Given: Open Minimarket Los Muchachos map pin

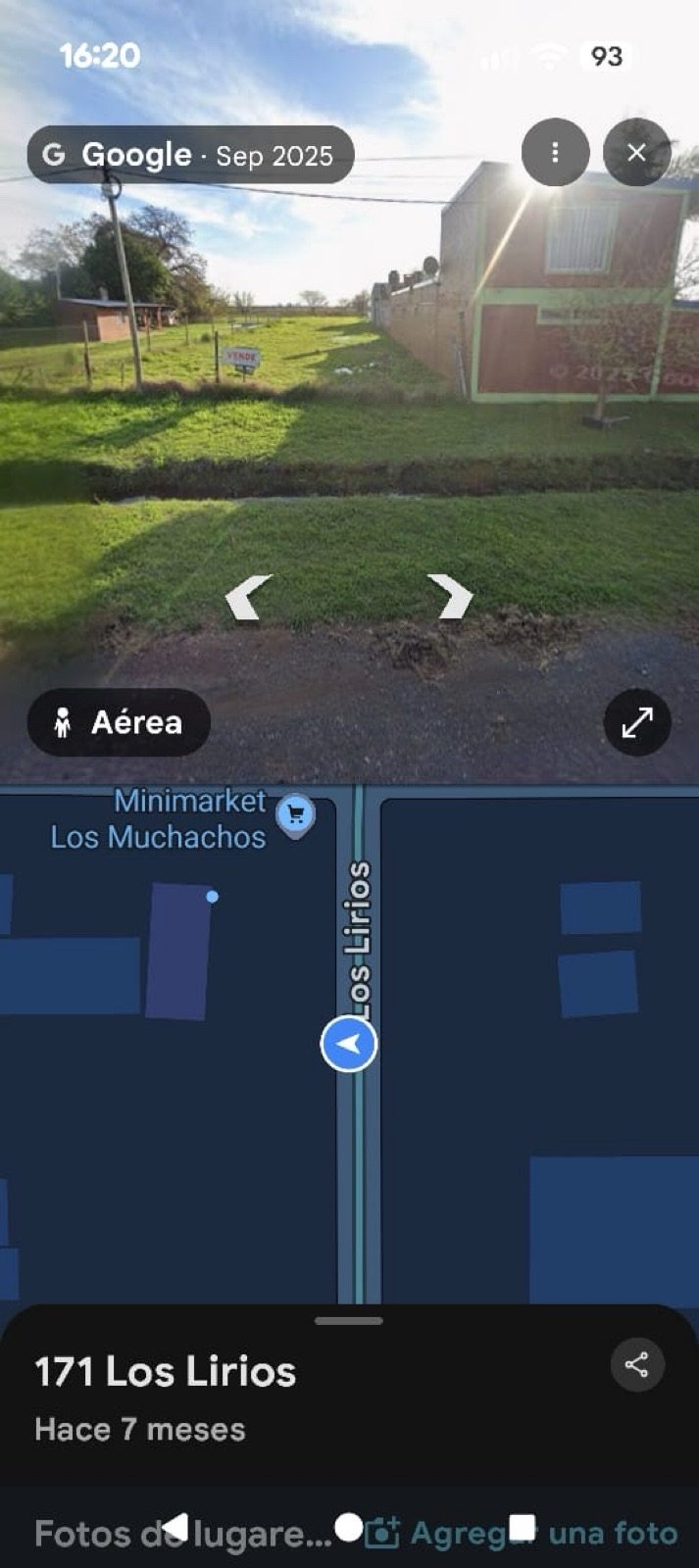Looking at the screenshot, I should [x=295, y=814].
